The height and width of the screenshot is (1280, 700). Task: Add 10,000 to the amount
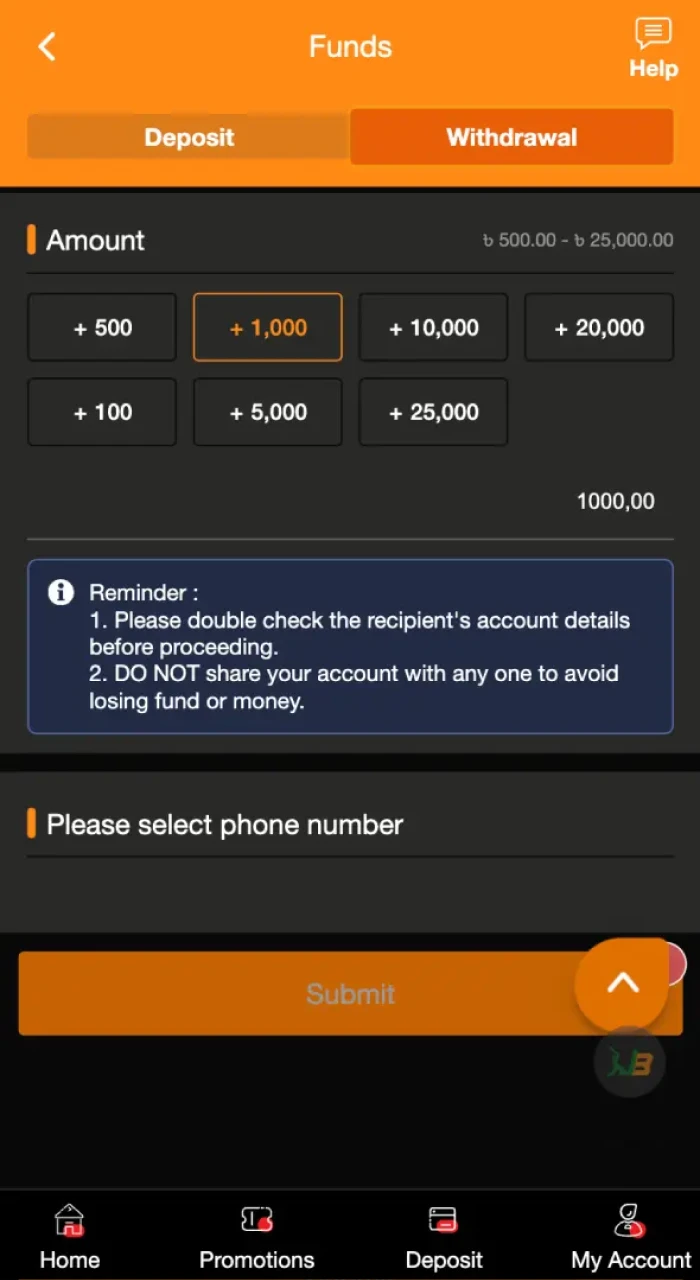[x=433, y=327]
